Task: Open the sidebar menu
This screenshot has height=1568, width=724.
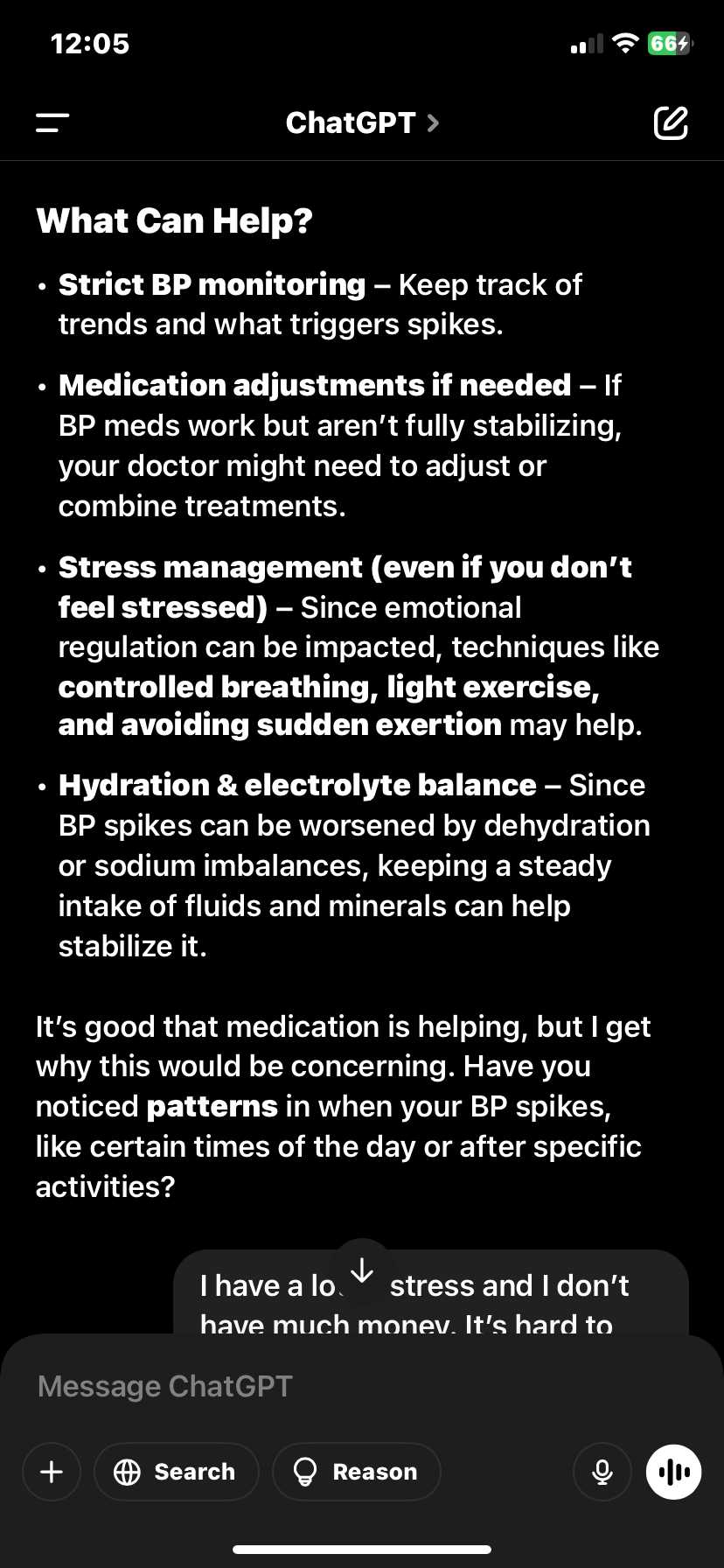Action: (x=52, y=123)
